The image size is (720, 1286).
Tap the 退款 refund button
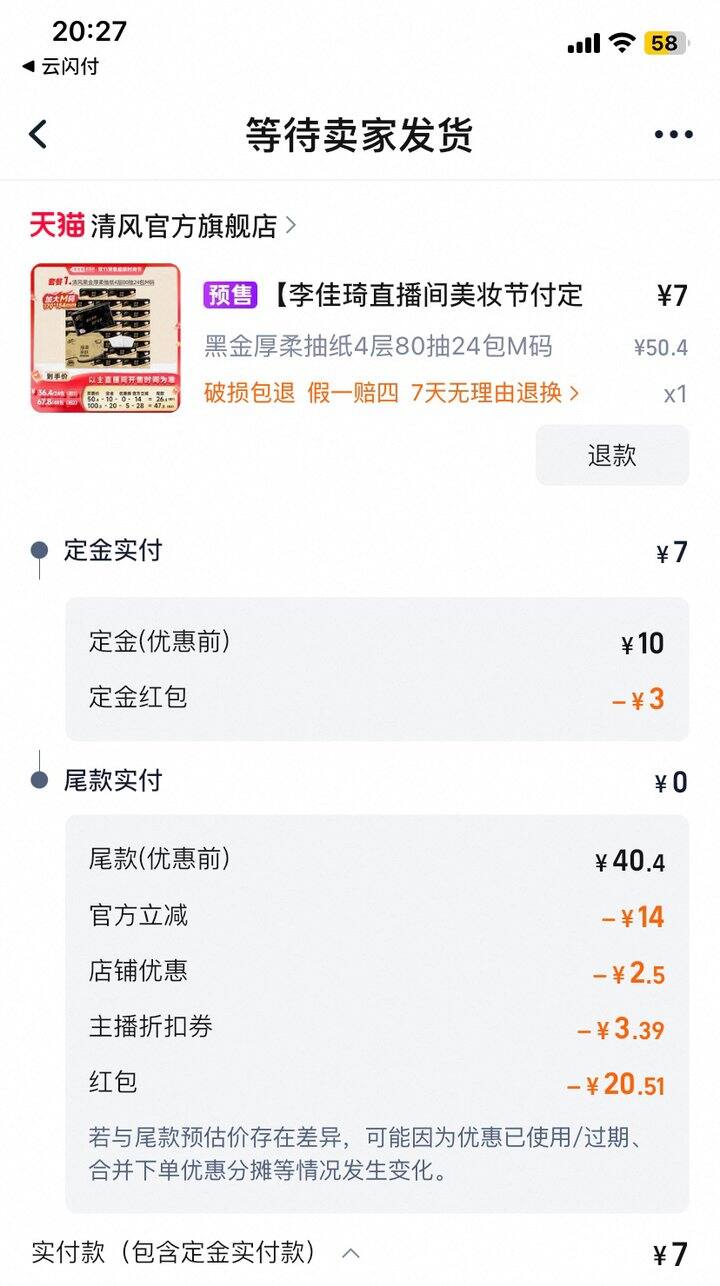coord(612,455)
